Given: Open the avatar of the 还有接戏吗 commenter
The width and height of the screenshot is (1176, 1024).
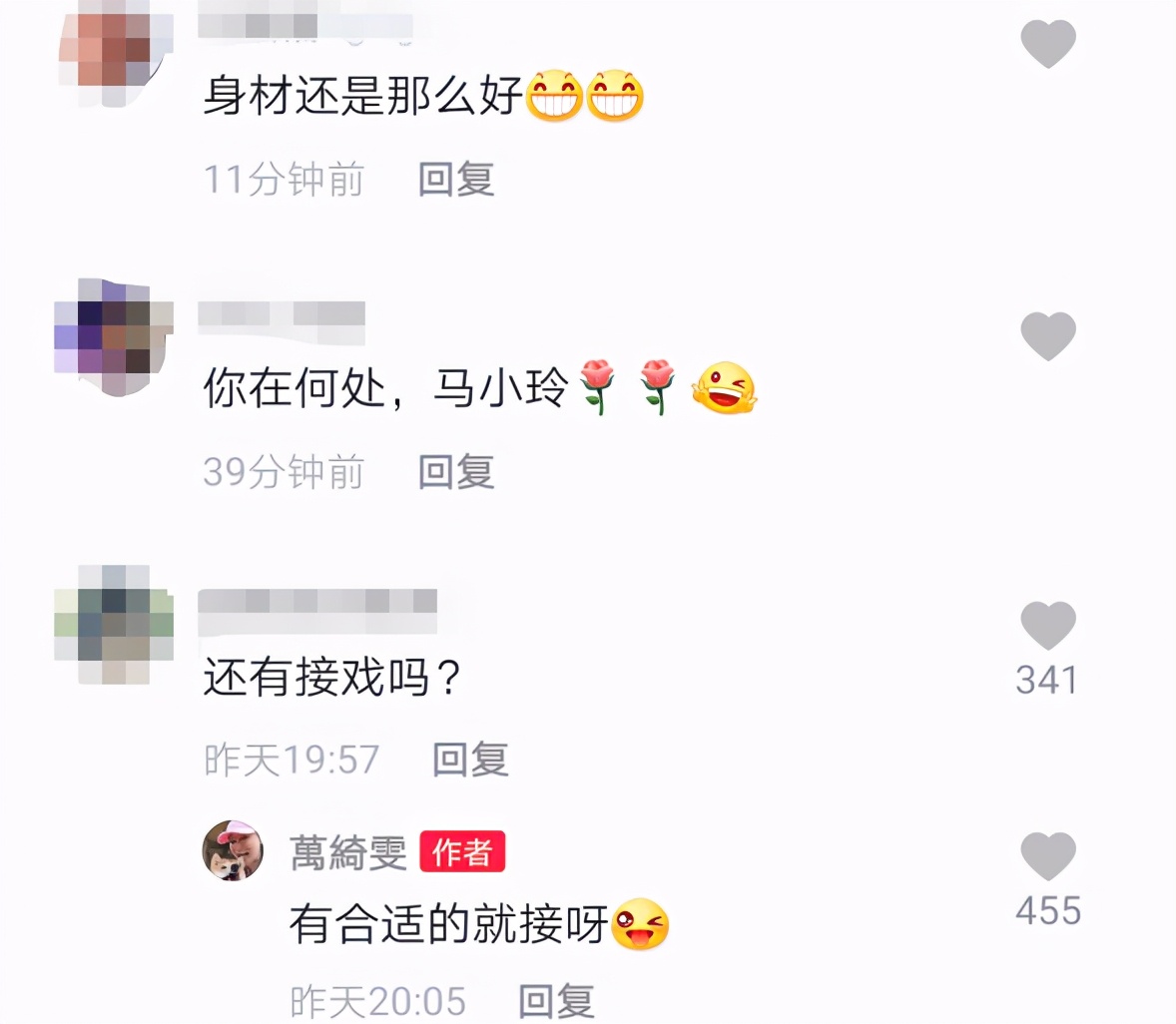Looking at the screenshot, I should pyautogui.click(x=113, y=624).
